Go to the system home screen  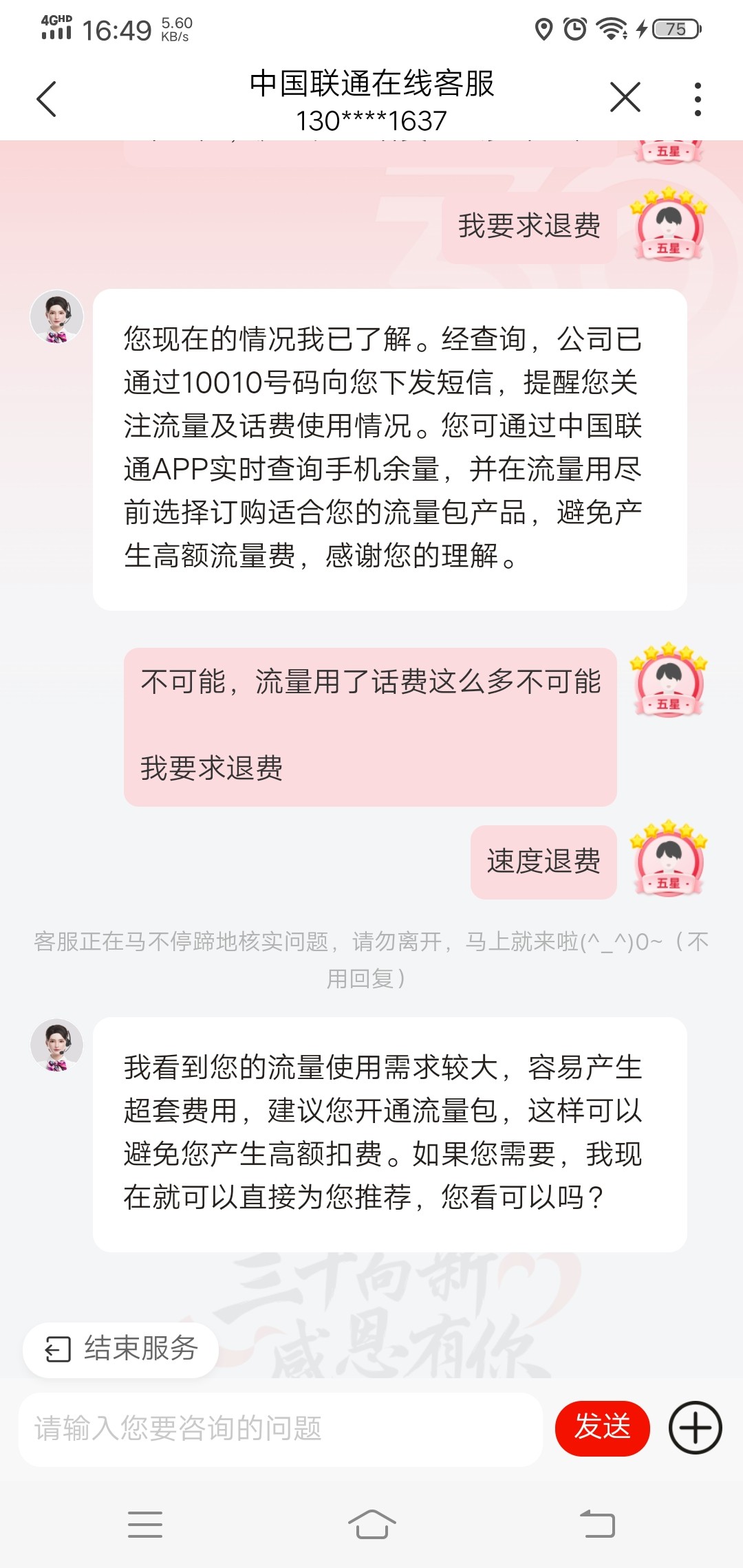click(x=371, y=1524)
